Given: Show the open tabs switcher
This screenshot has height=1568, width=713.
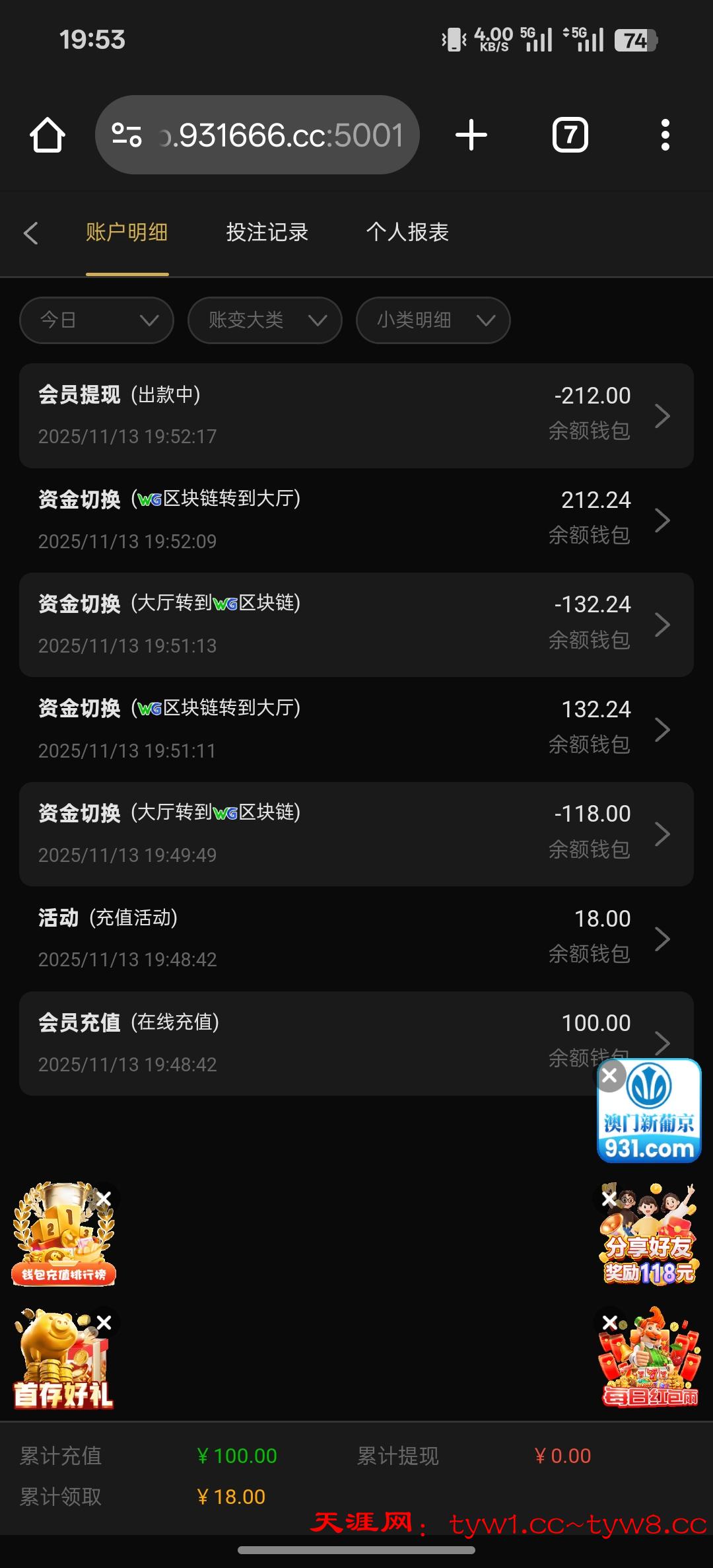Looking at the screenshot, I should (x=570, y=135).
